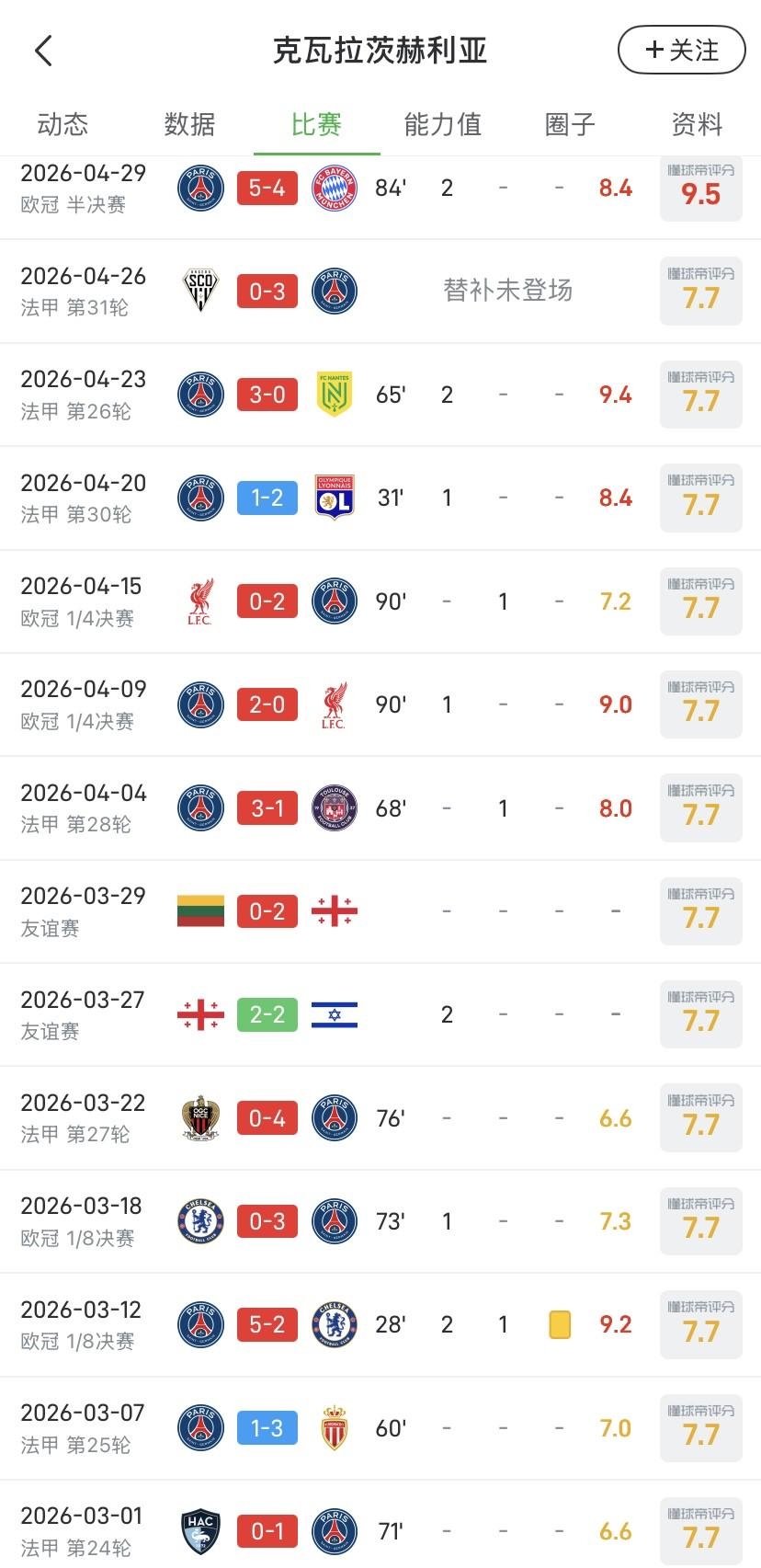Switch to the 能力值 tab
This screenshot has height=1568, width=761.
442,124
